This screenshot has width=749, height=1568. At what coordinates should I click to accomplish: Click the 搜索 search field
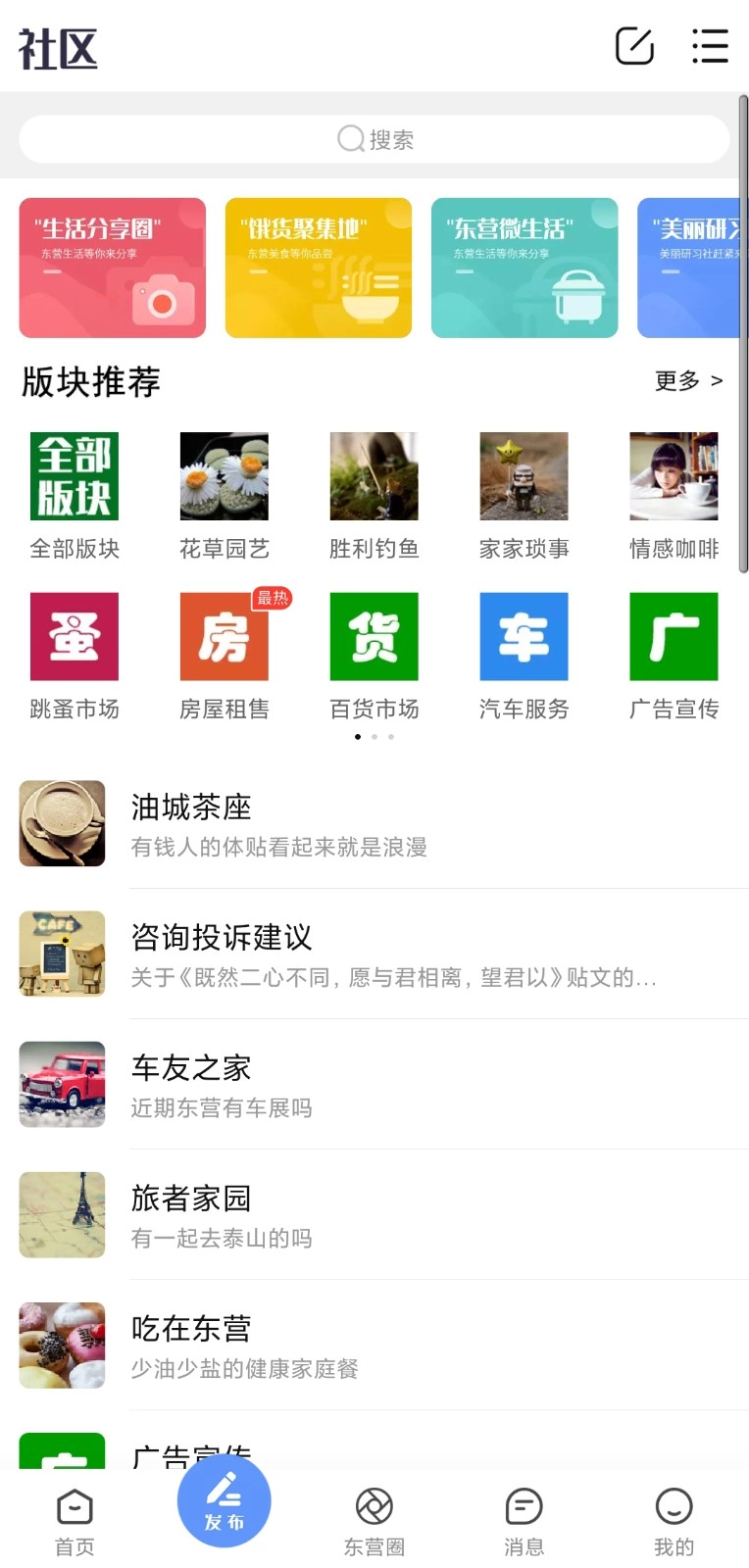[374, 139]
